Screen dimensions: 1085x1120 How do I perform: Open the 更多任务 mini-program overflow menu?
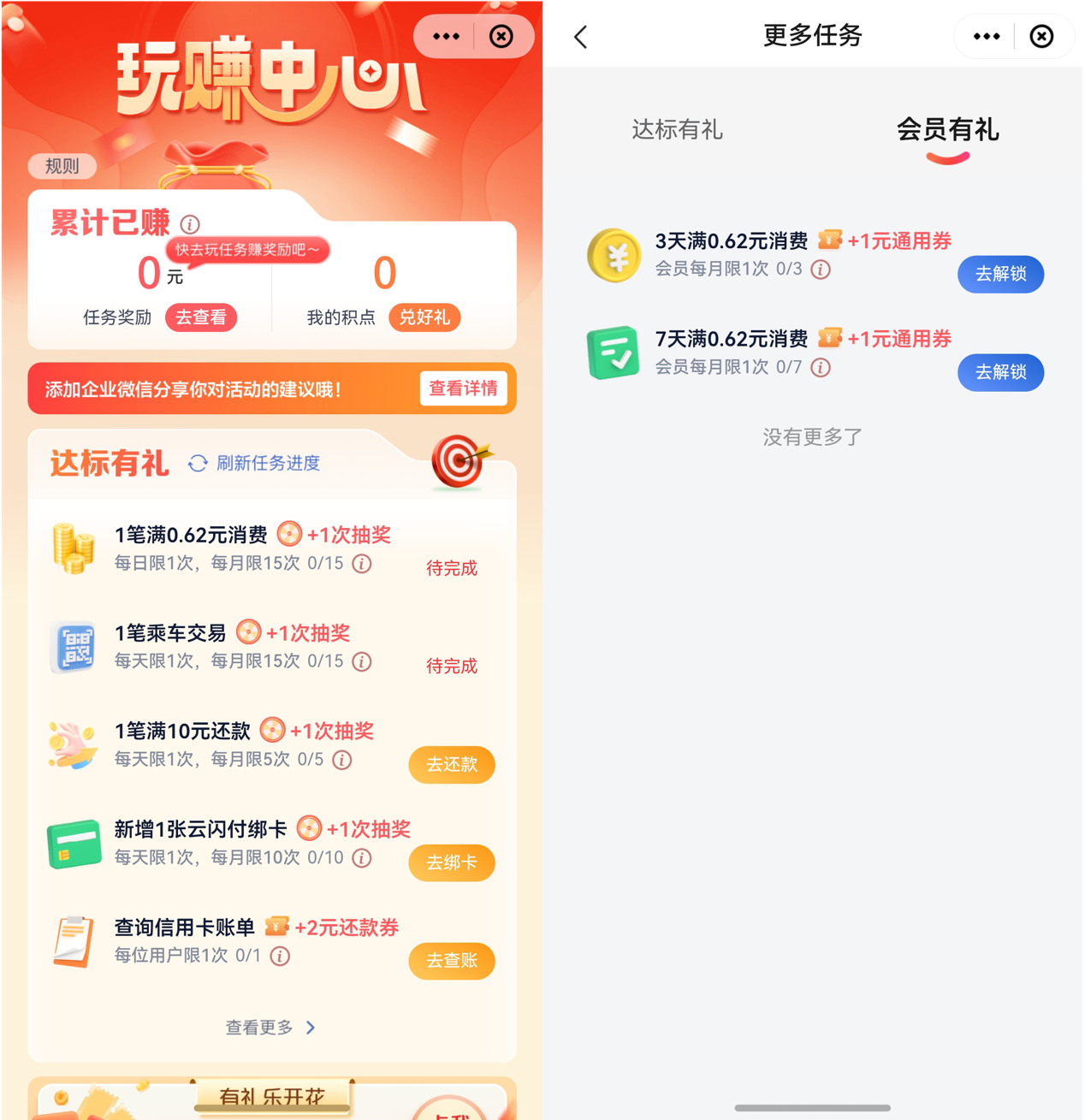click(x=986, y=36)
